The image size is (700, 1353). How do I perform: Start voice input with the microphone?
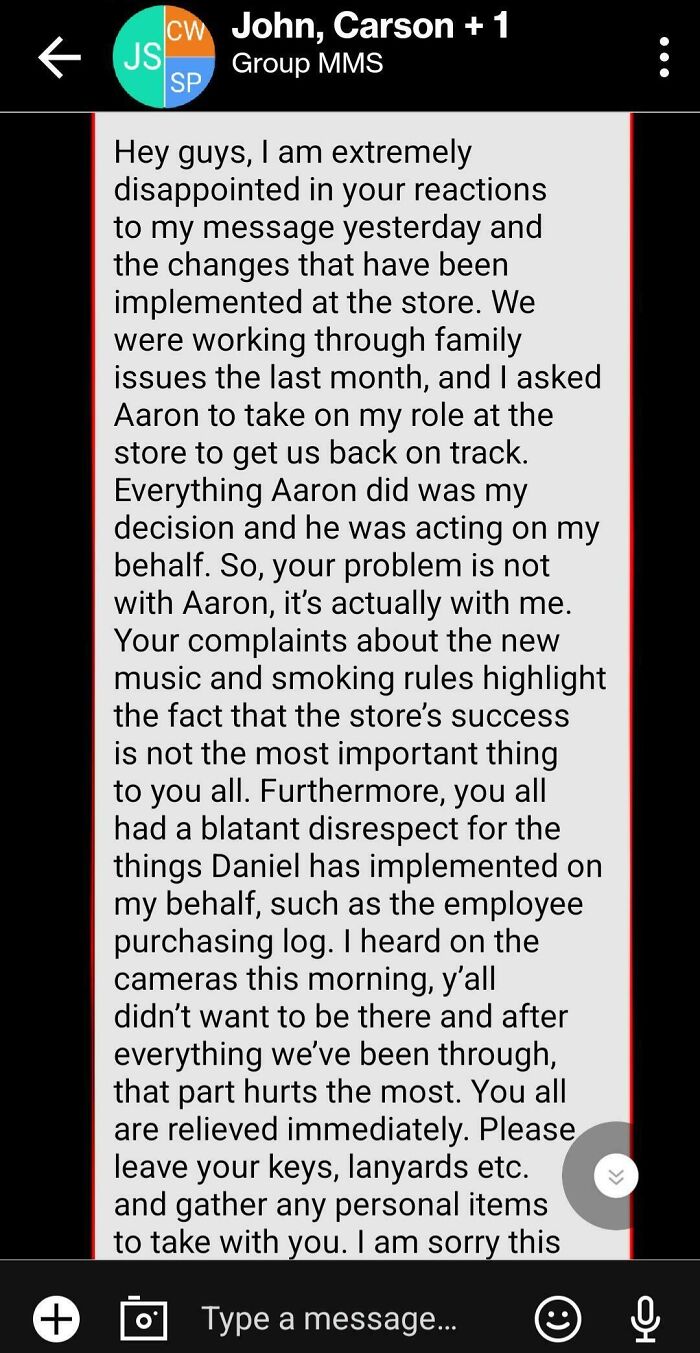point(645,1318)
